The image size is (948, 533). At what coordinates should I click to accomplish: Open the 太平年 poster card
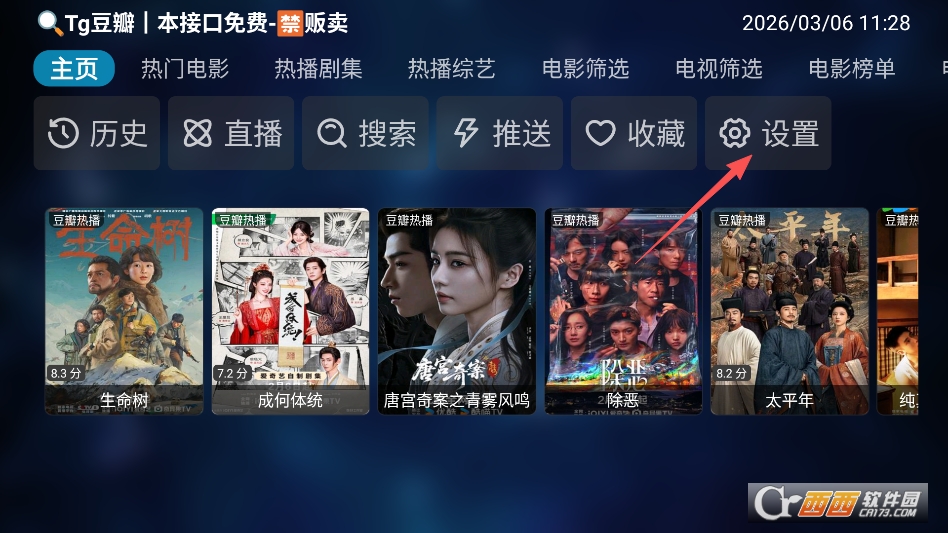pyautogui.click(x=789, y=310)
